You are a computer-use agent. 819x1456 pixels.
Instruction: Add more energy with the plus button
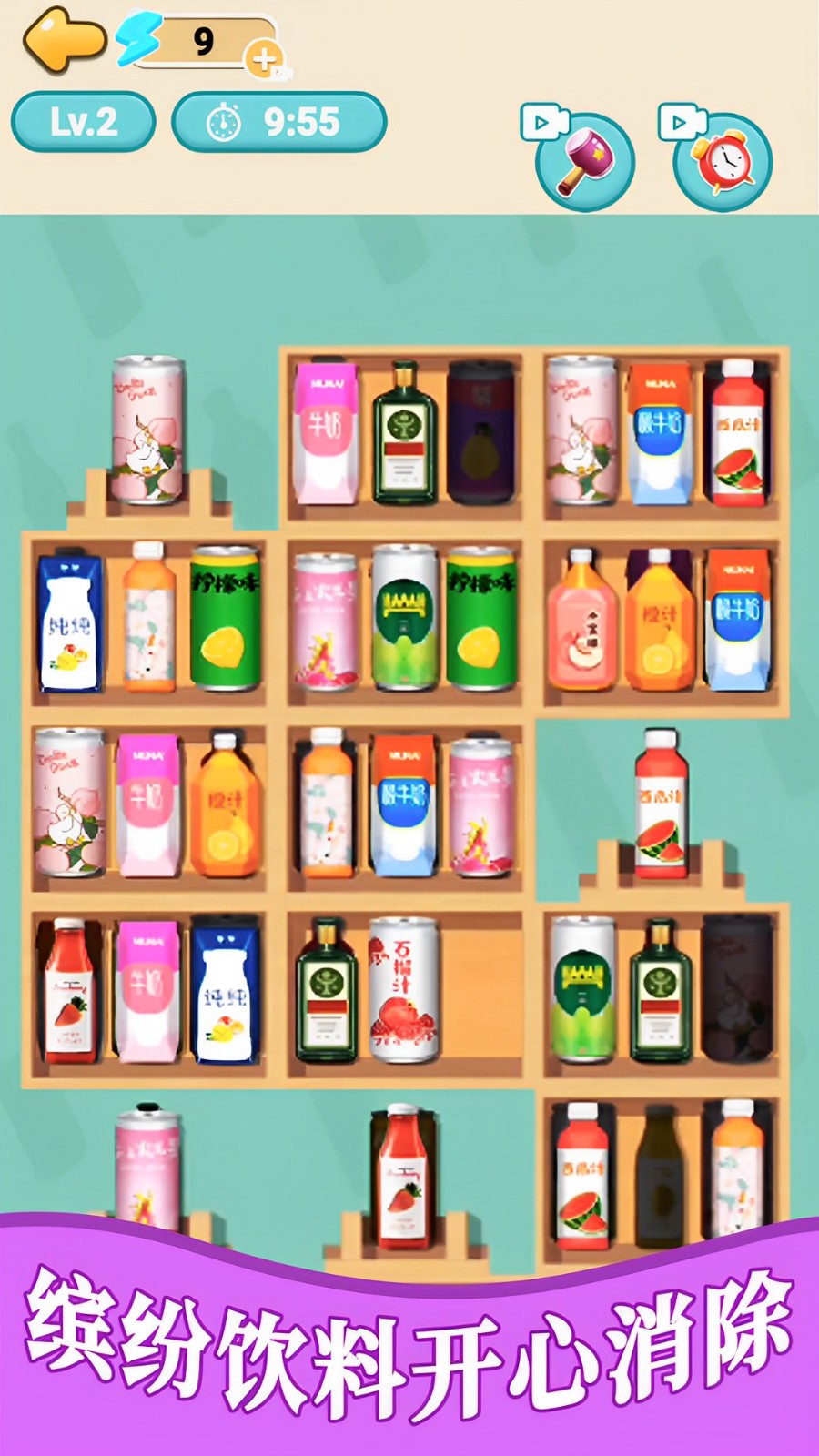[264, 60]
